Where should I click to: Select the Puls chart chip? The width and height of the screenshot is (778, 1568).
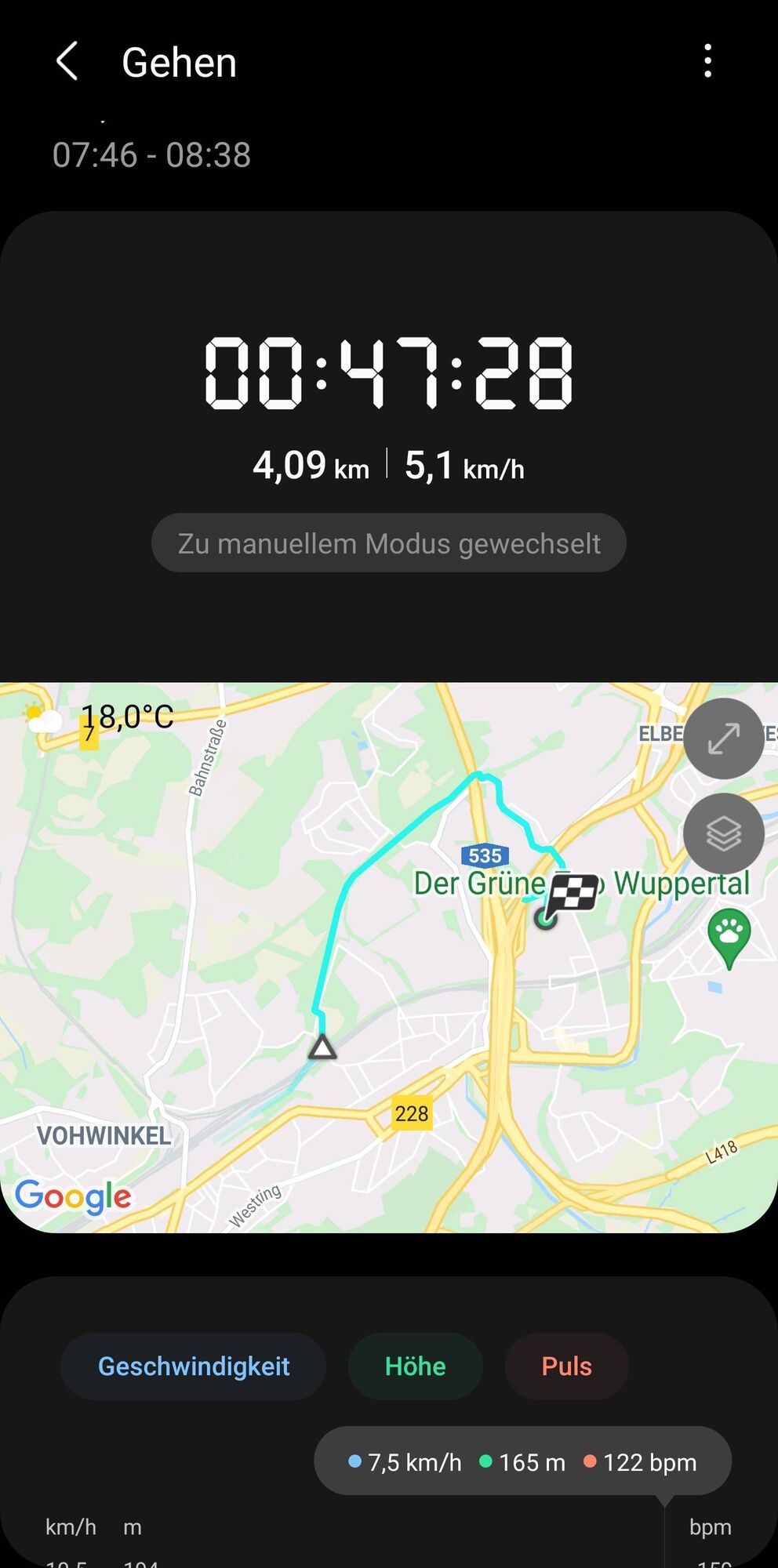(566, 1367)
